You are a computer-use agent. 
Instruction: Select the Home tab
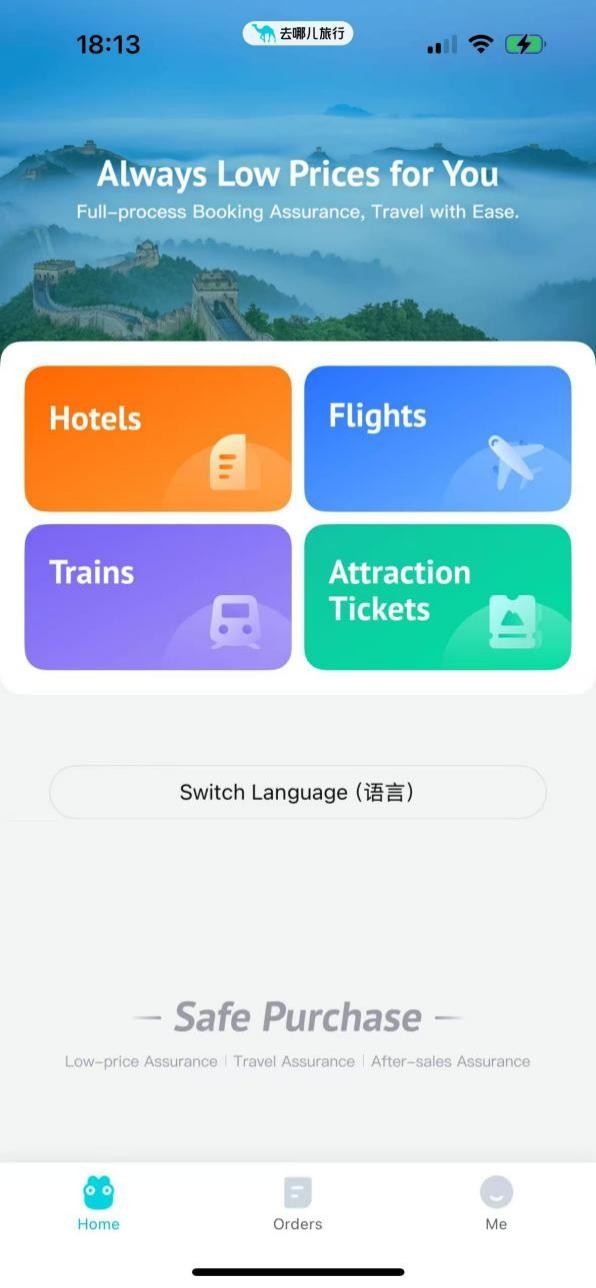(98, 1203)
